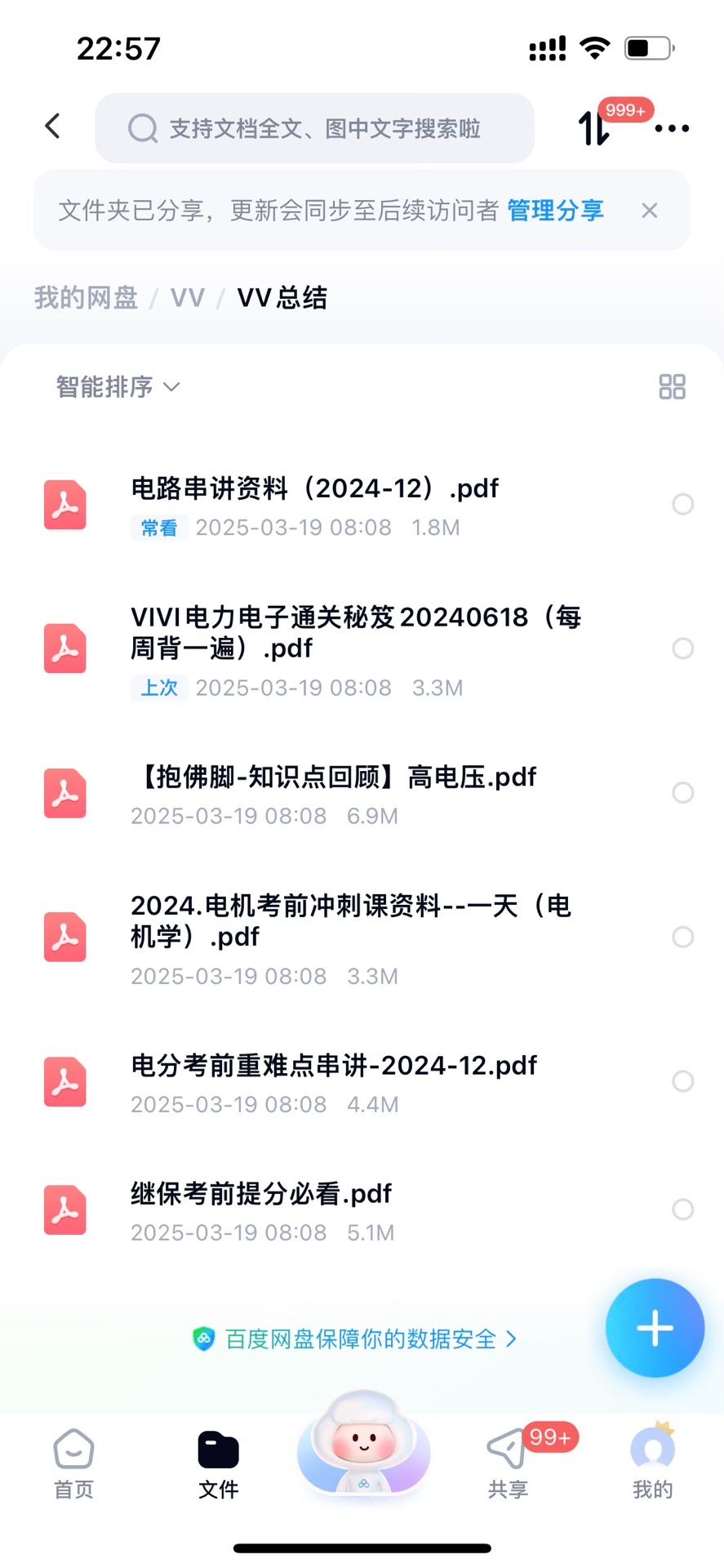The image size is (724, 1568).
Task: Open 电分考前重难点串讲-2024-12.pdf
Action: pos(333,1066)
